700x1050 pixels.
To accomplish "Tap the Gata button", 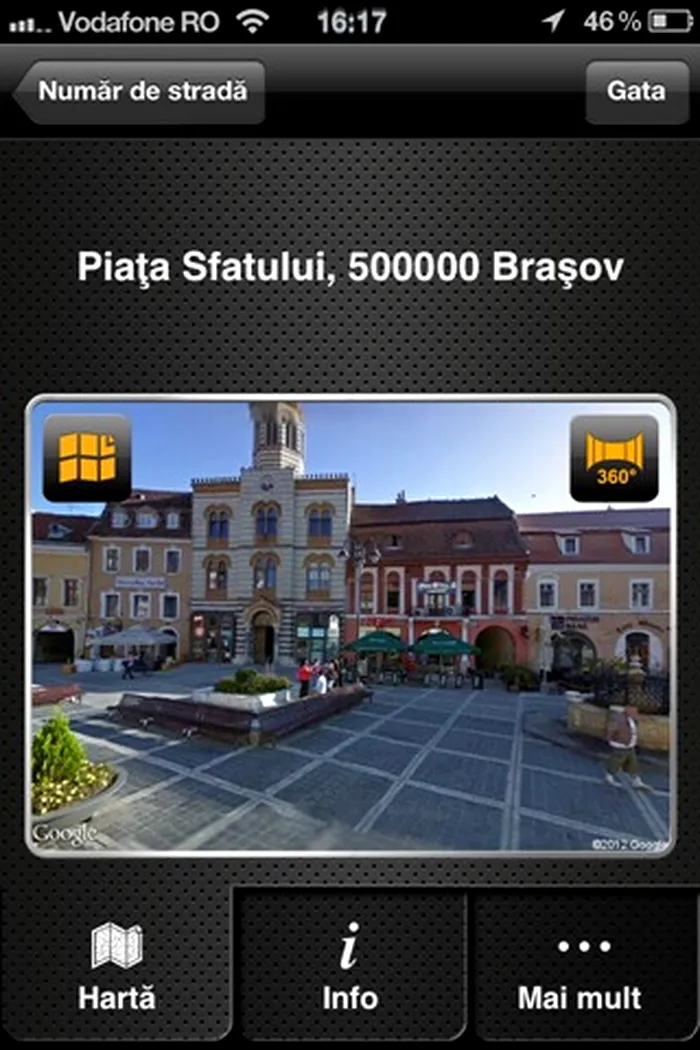I will [x=636, y=91].
